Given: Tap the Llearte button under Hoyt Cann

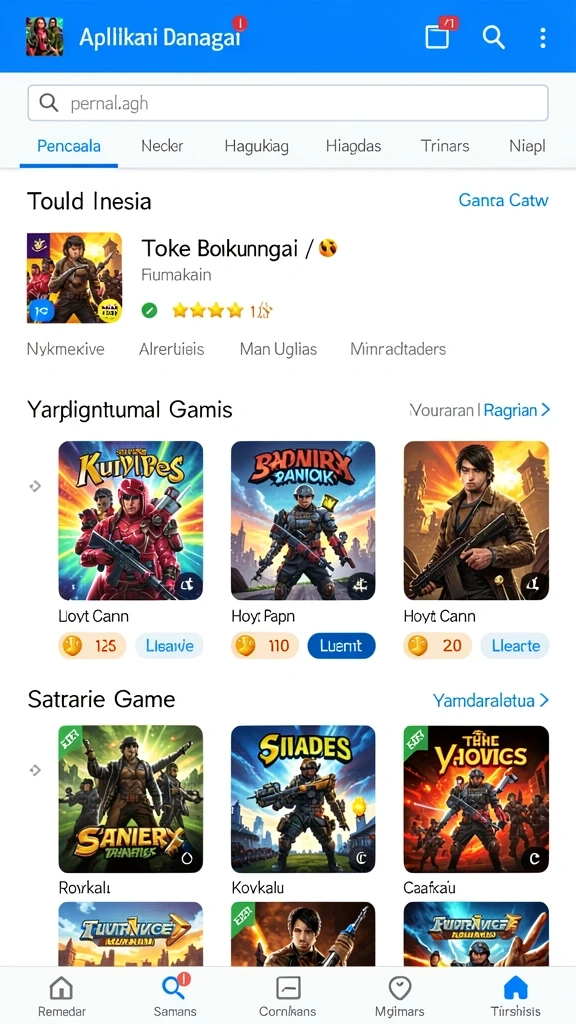Looking at the screenshot, I should 515,646.
